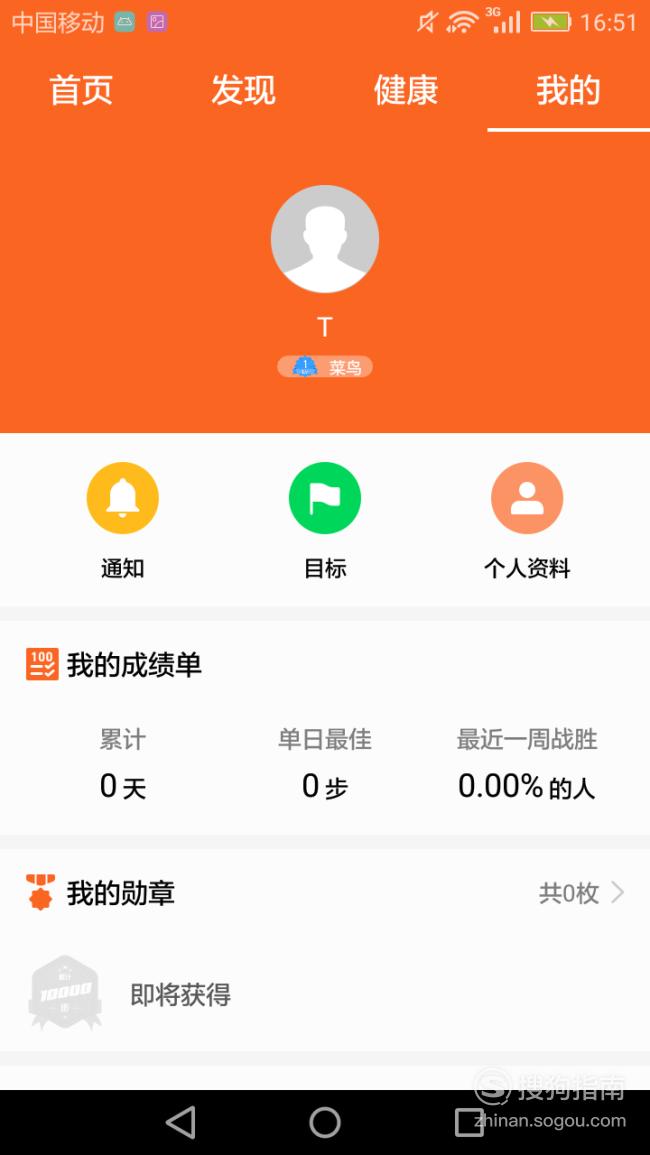Open 个人资料 personal profile
This screenshot has width=650, height=1155.
[x=527, y=498]
